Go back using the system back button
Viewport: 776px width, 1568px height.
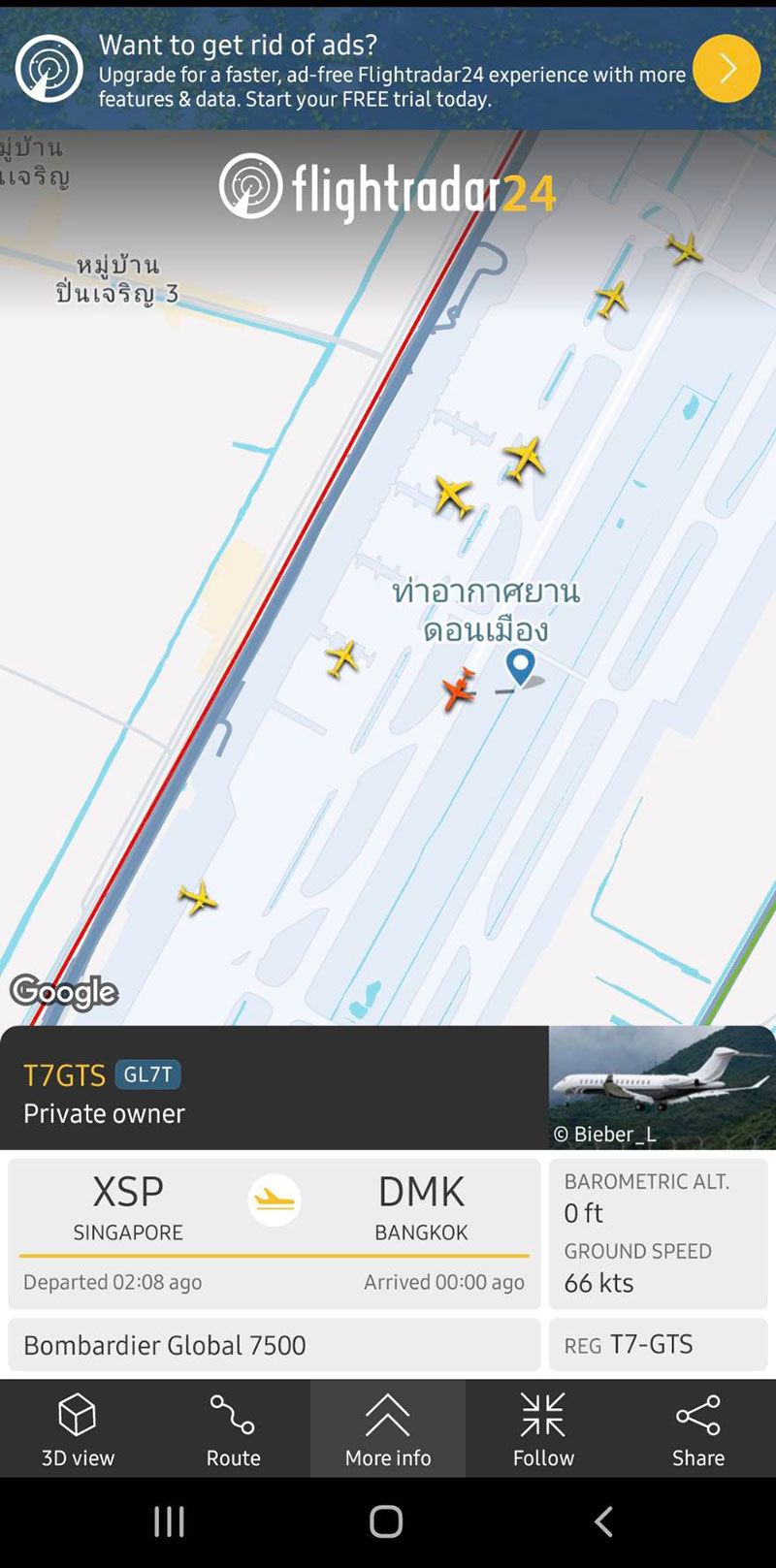603,1520
